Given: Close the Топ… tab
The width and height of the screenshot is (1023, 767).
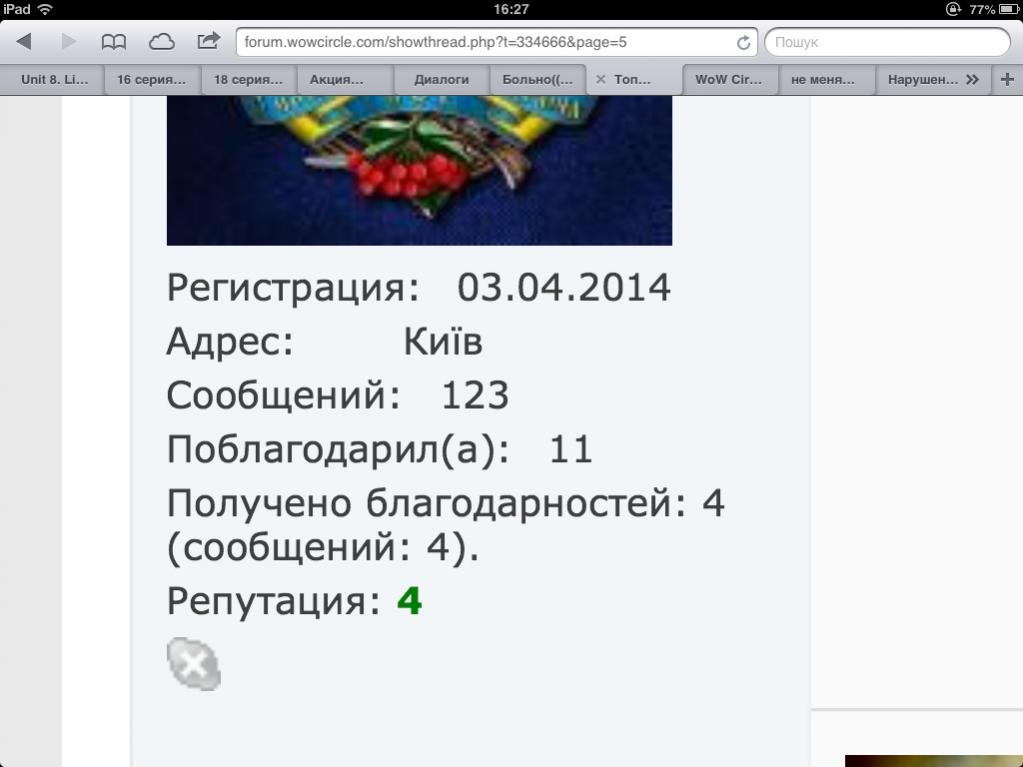Looking at the screenshot, I should [601, 80].
